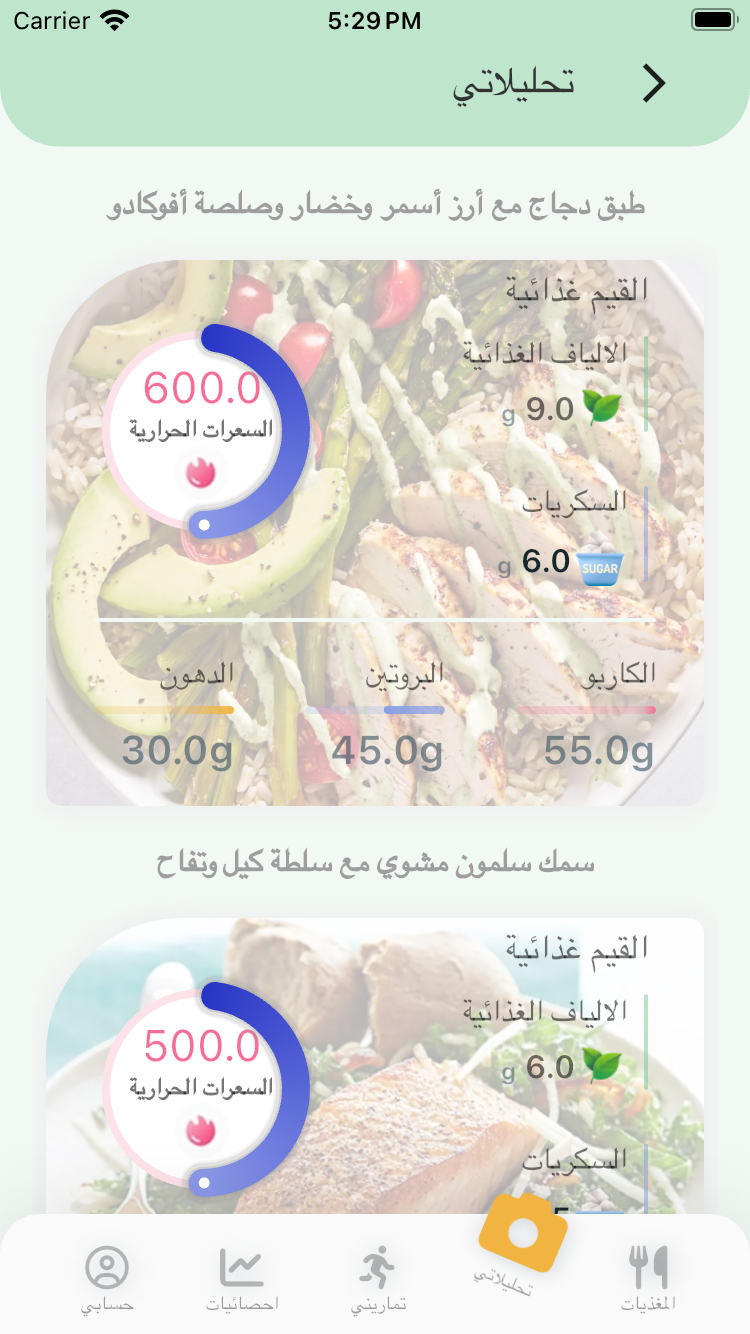Switch to the تماريني workouts tab
This screenshot has height=1334, width=750.
[x=378, y=1278]
